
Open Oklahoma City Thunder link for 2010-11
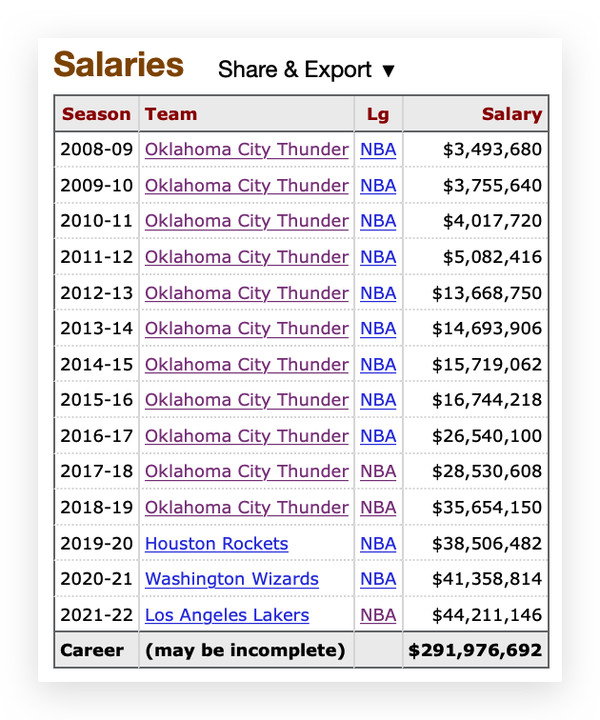pyautogui.click(x=246, y=221)
